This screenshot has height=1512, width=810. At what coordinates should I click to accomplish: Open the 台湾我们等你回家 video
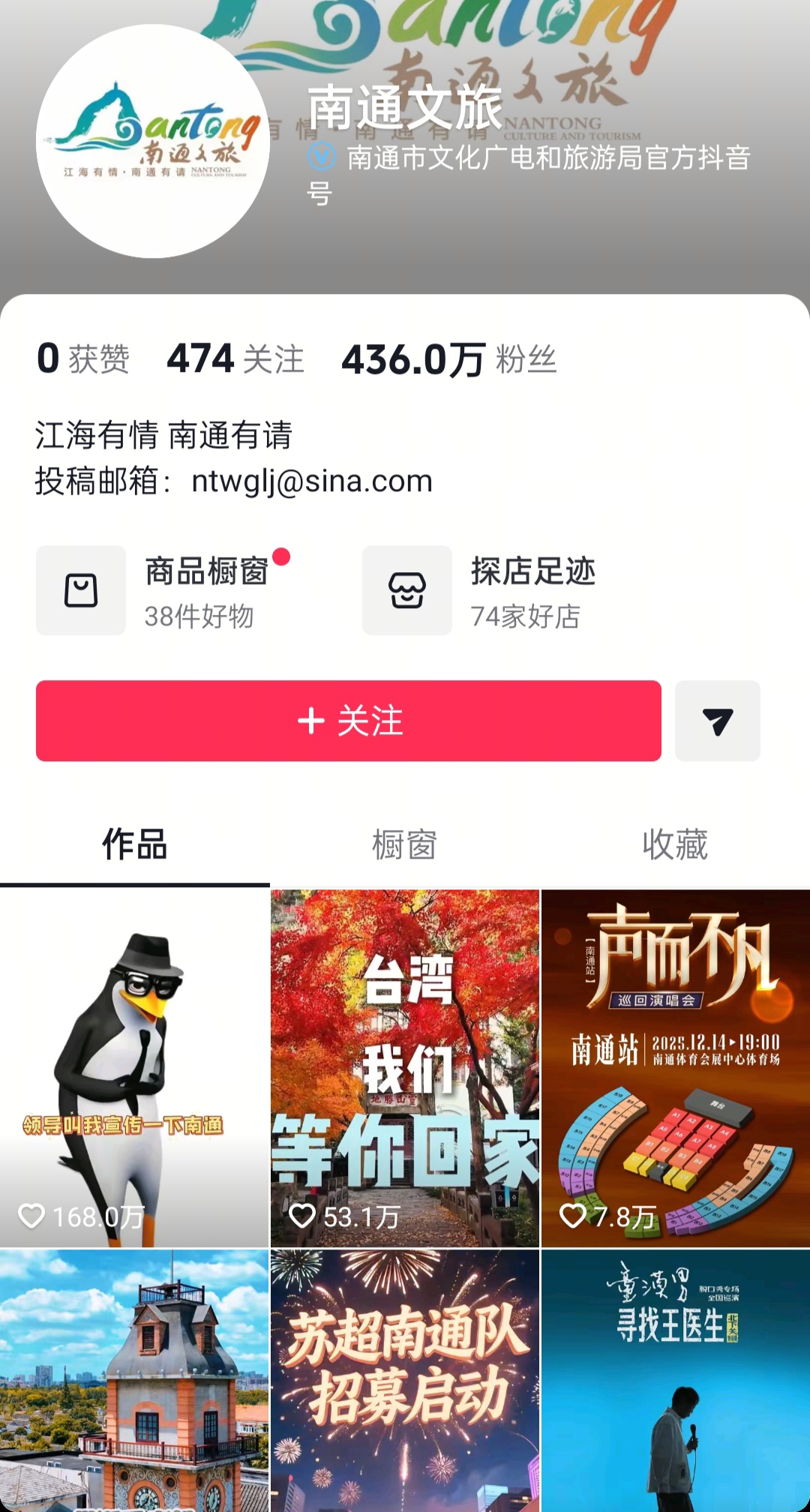(x=405, y=1068)
